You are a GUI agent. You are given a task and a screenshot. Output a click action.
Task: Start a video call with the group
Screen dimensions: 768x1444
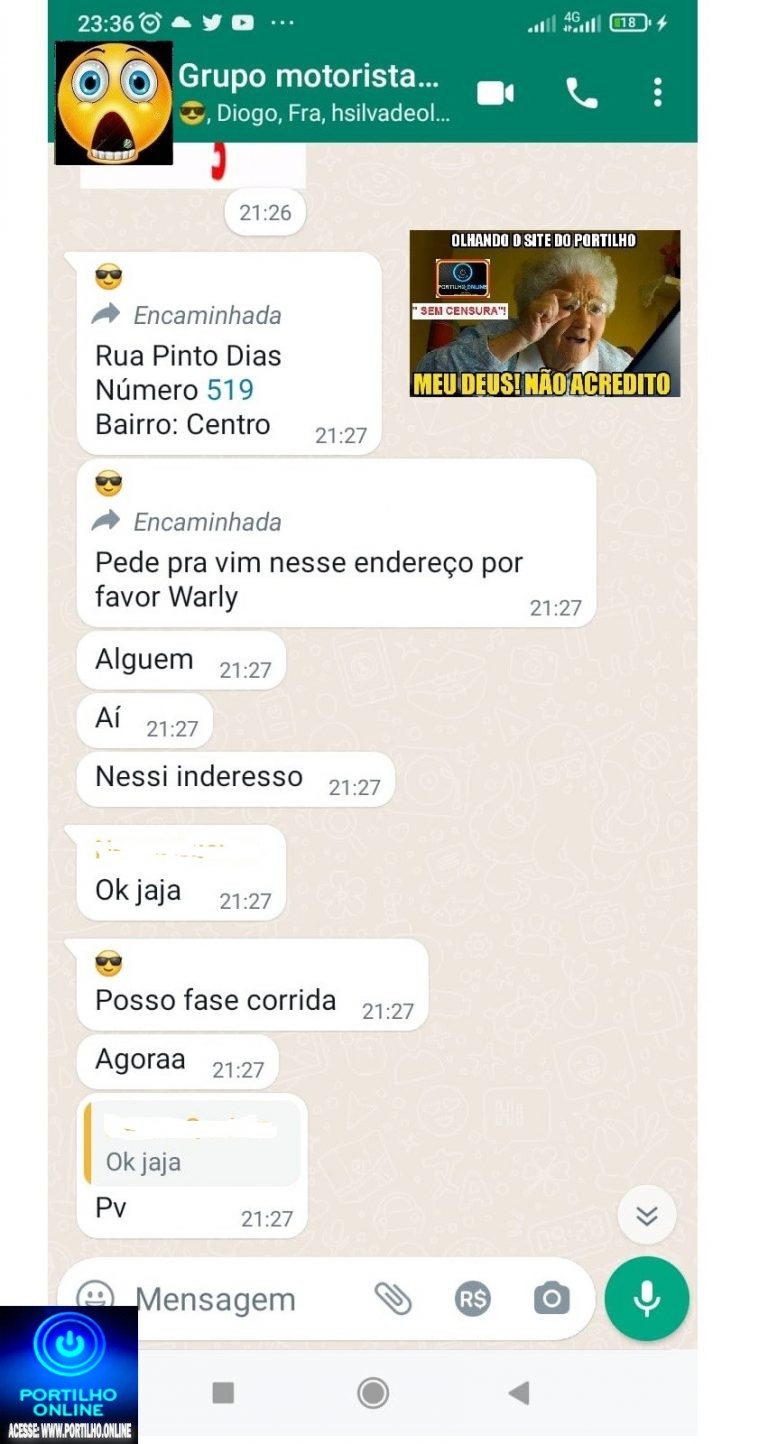tap(495, 93)
